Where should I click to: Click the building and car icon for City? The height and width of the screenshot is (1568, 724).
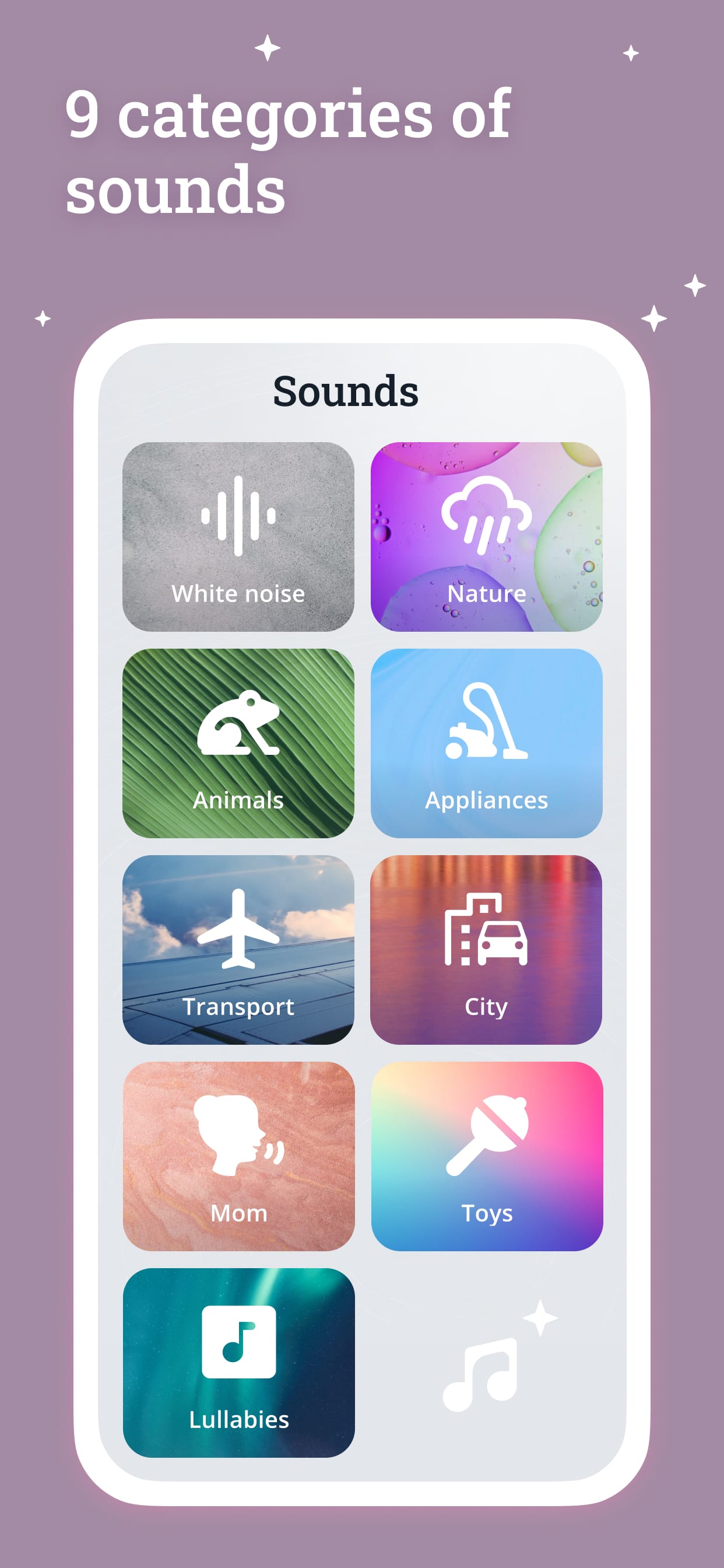(x=486, y=932)
